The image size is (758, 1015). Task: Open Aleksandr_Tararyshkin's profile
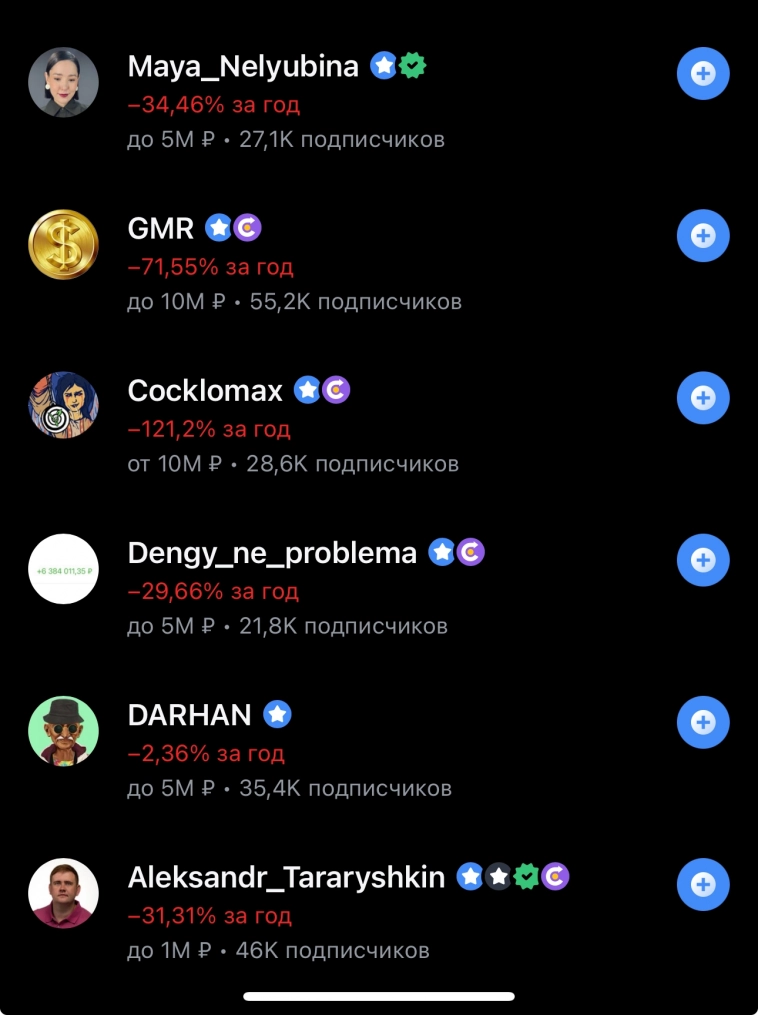[286, 877]
